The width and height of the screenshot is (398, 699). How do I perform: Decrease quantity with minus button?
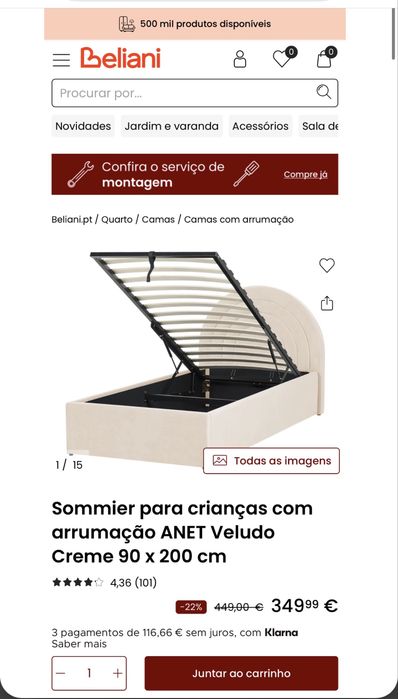(61, 673)
